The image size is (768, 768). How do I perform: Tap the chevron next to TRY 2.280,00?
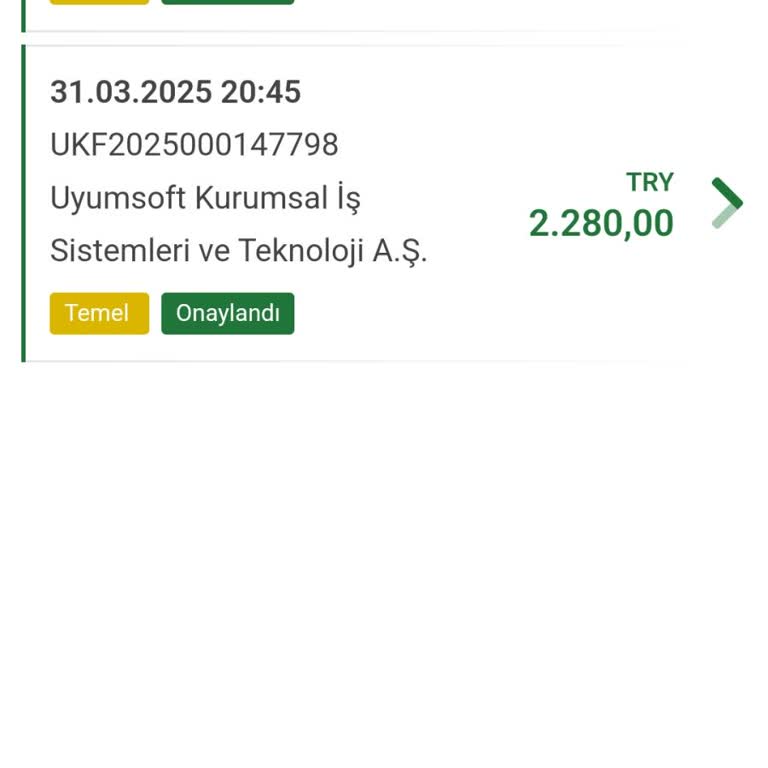click(x=727, y=203)
